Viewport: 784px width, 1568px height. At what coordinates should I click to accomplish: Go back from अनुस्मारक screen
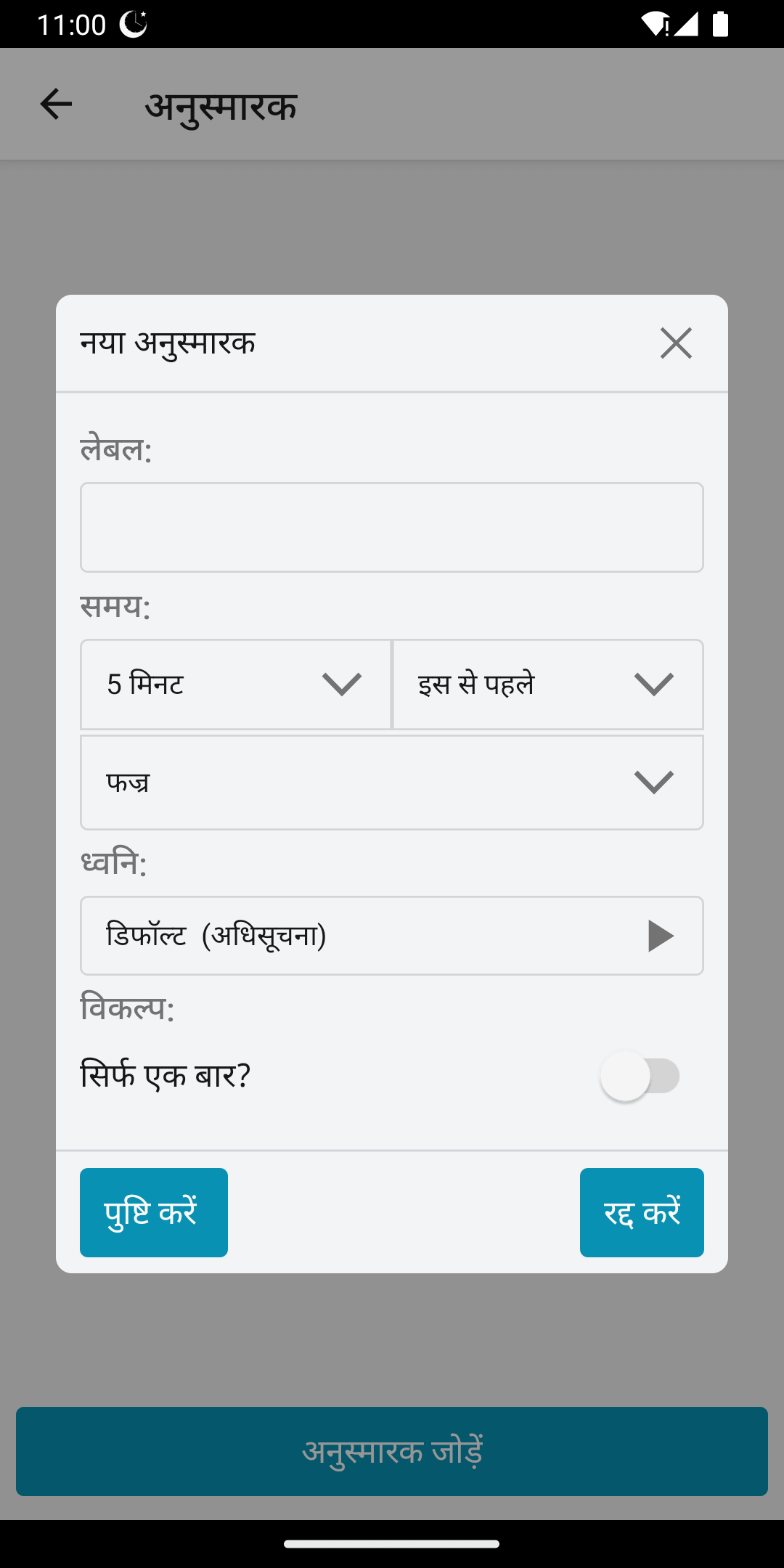point(56,105)
